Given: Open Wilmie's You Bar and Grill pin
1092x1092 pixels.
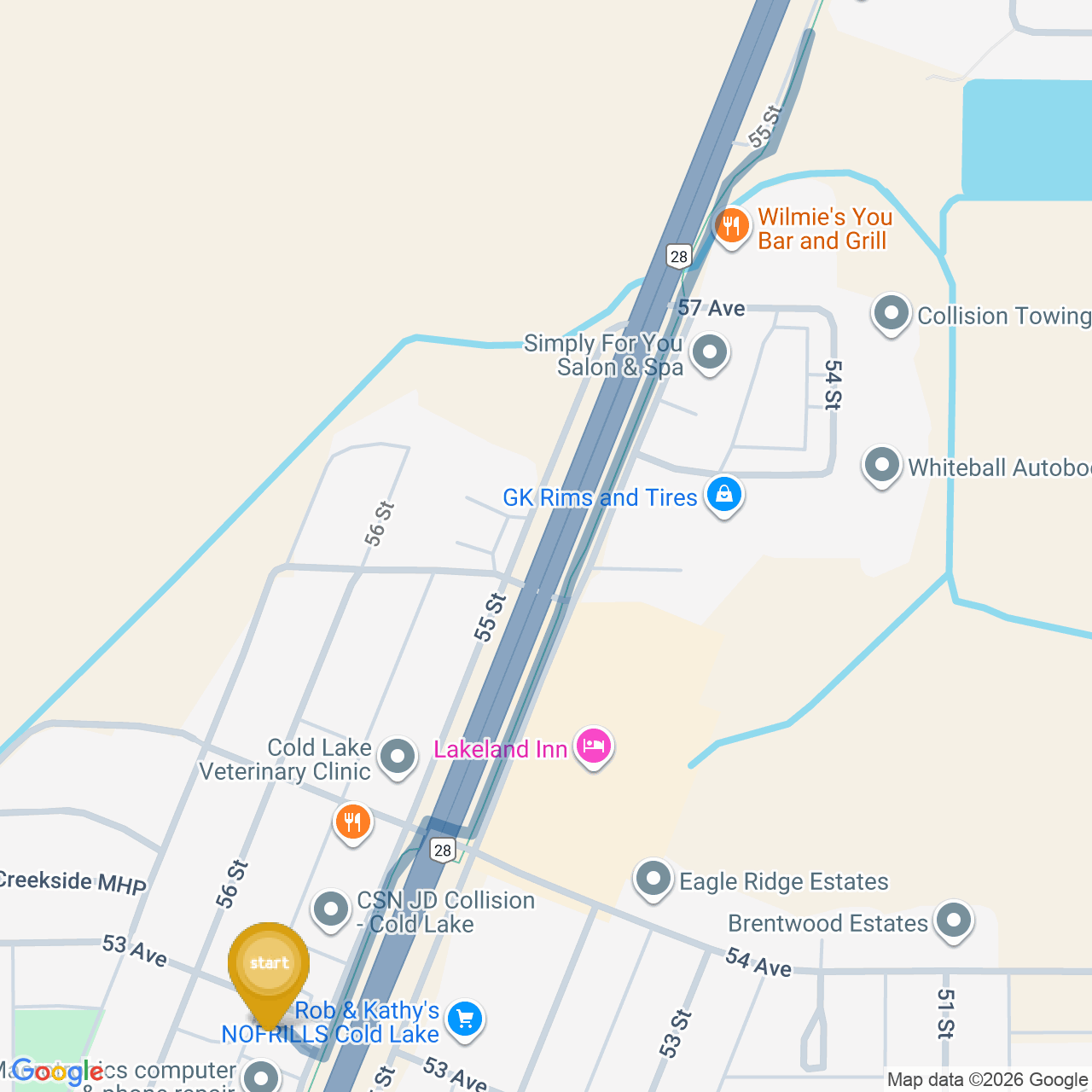Looking at the screenshot, I should (731, 227).
